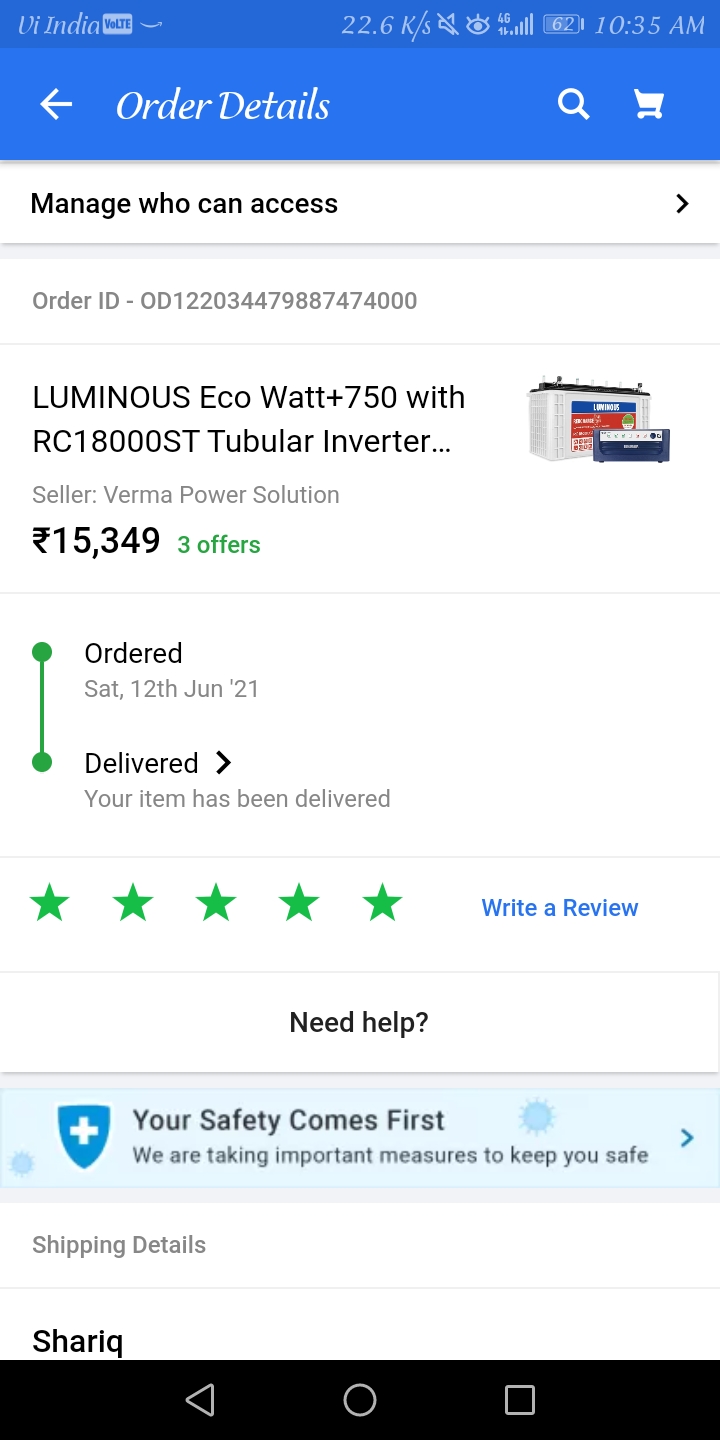Open the shopping cart

coord(649,104)
